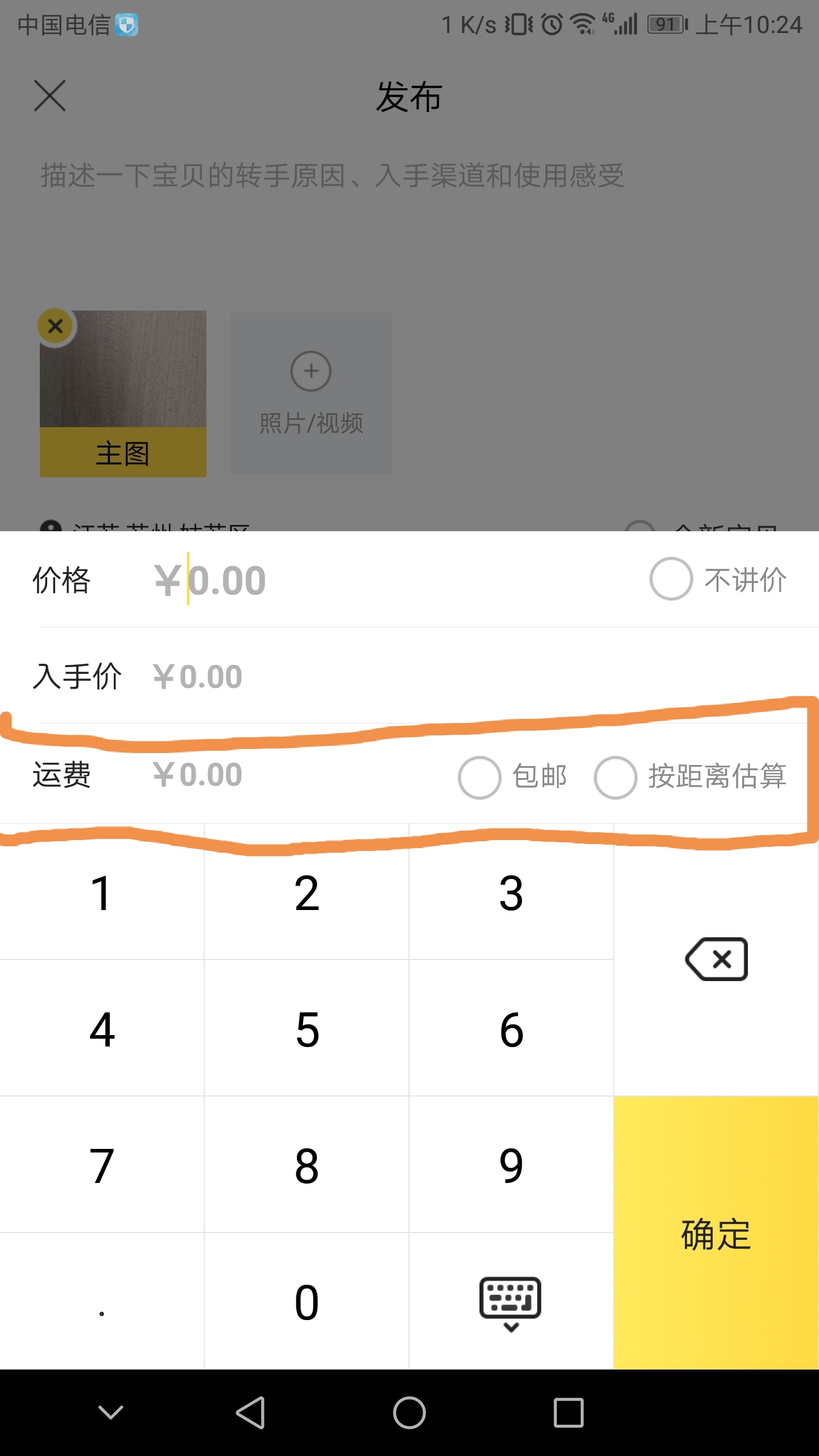Delete last digit with backspace key
The height and width of the screenshot is (1456, 819).
pos(716,959)
